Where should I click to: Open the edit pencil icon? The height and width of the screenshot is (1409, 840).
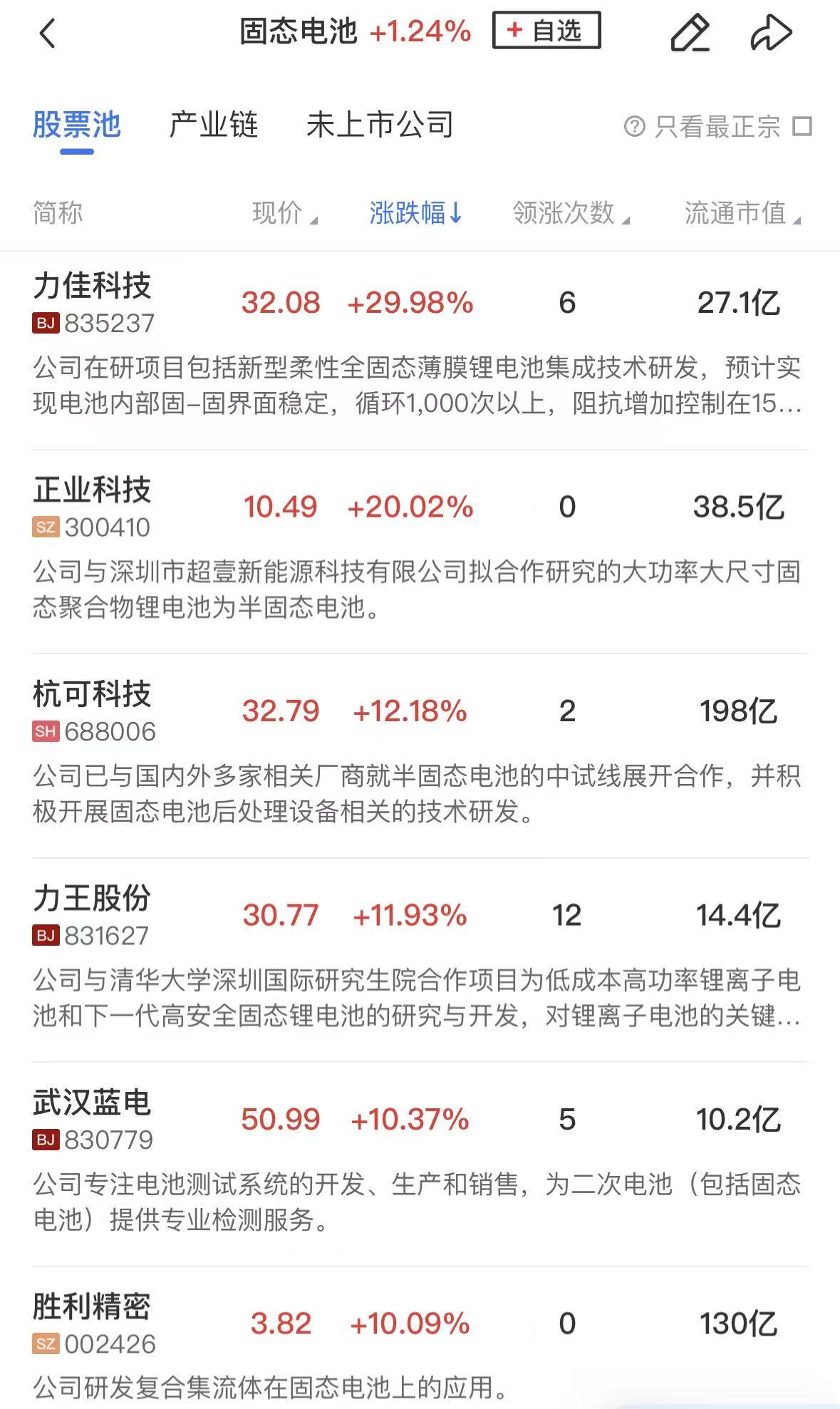click(x=690, y=33)
